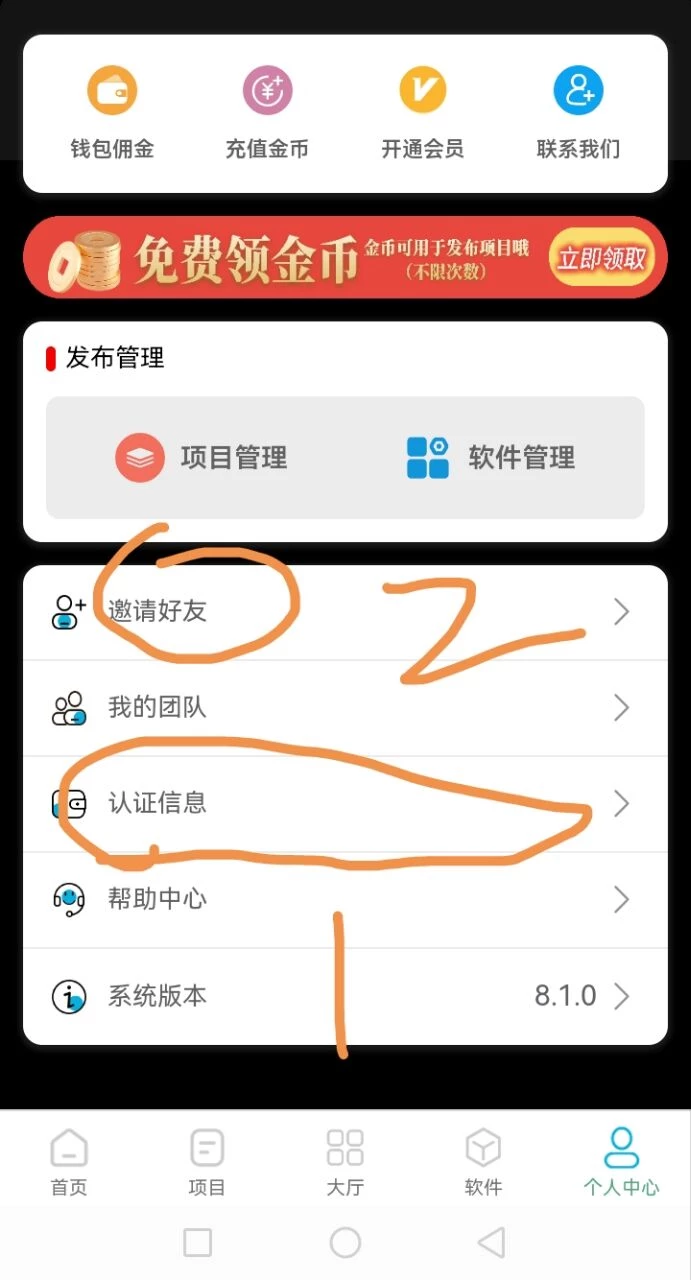Tap the system back triangle button
The height and width of the screenshot is (1280, 691).
click(491, 1243)
